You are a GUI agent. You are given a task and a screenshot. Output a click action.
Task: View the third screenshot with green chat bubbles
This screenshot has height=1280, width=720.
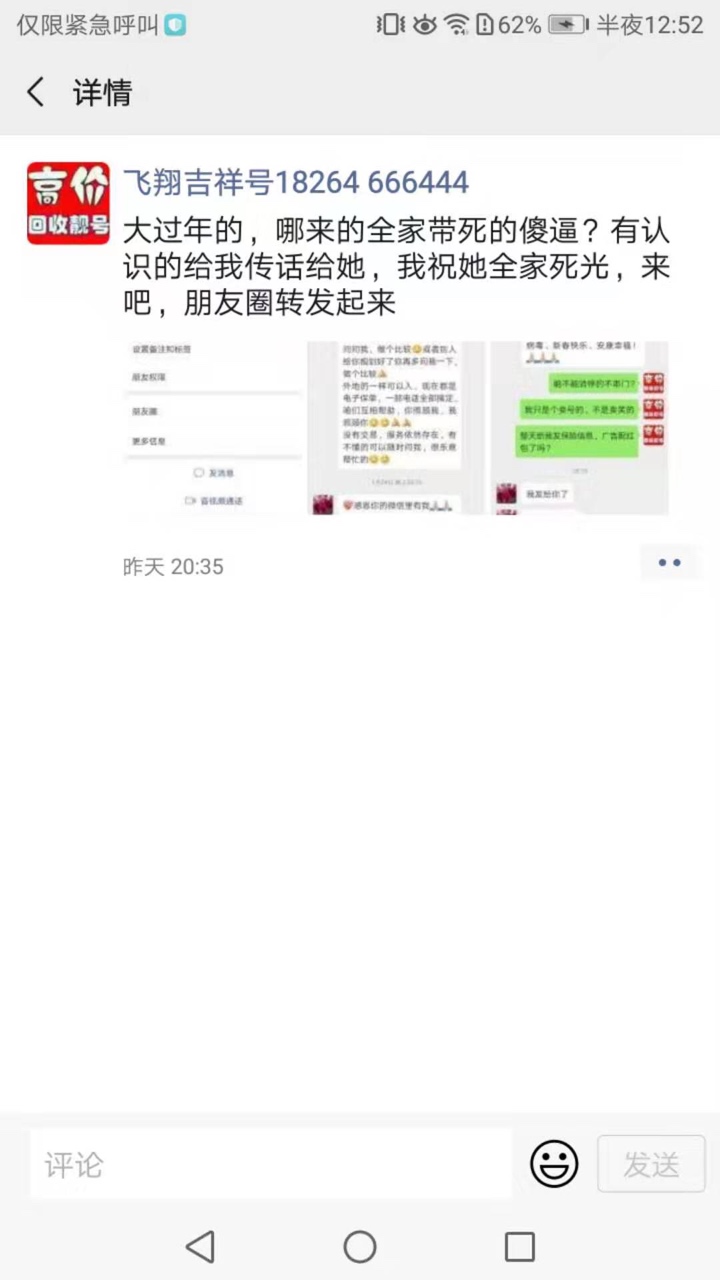[x=580, y=428]
